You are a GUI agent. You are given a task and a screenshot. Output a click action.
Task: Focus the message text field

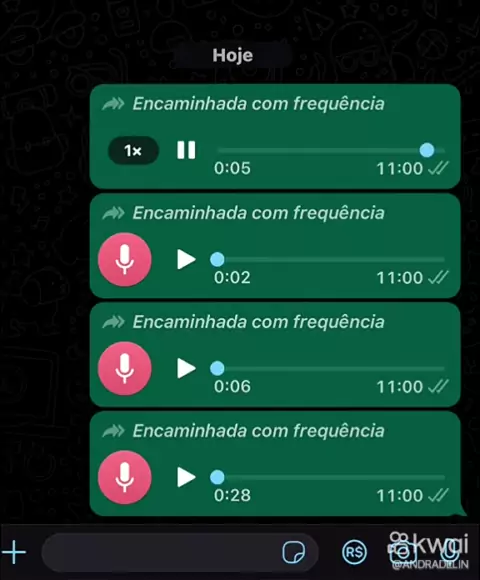point(159,552)
